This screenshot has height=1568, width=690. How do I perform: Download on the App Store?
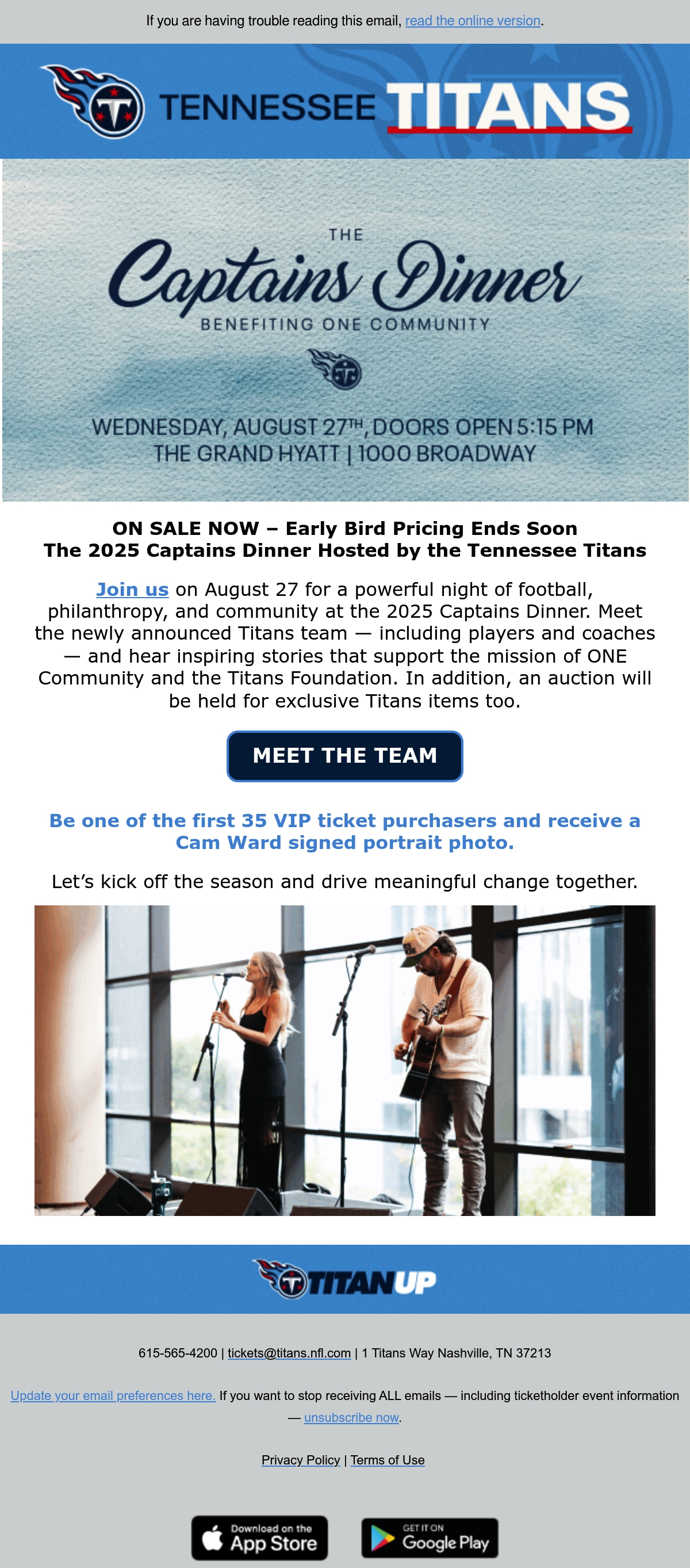[x=260, y=1538]
